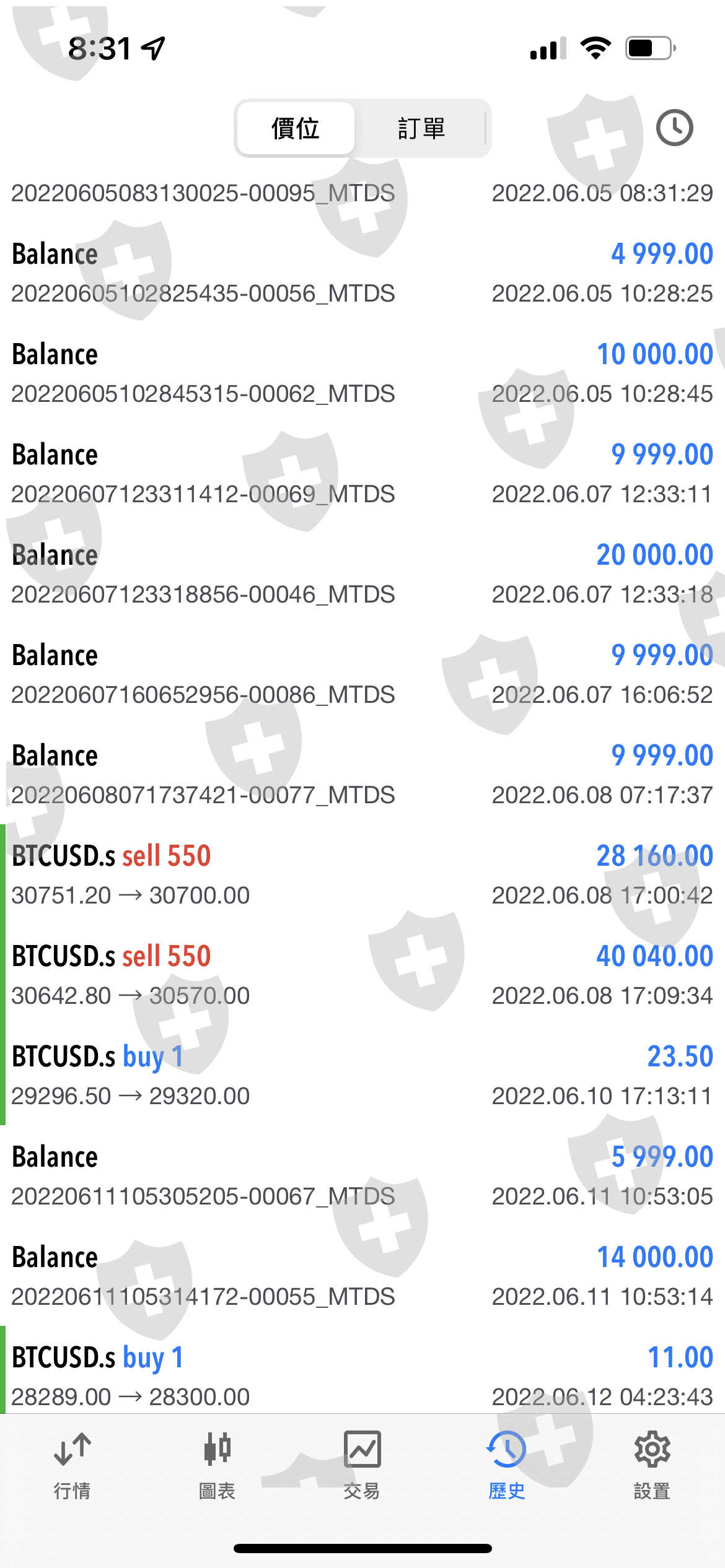Open the 設置 tab
The width and height of the screenshot is (725, 1568).
[x=652, y=1465]
